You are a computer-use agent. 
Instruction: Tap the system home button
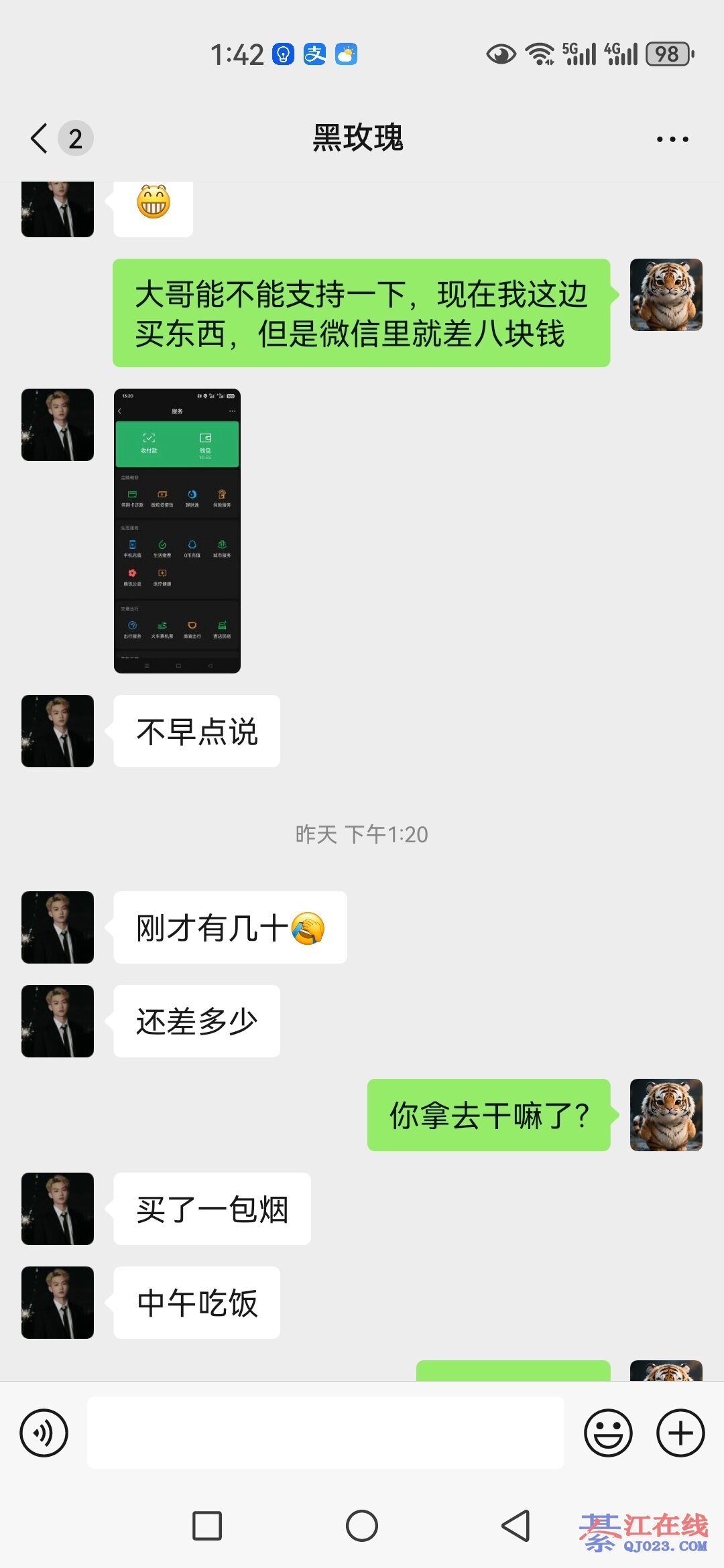pyautogui.click(x=362, y=1526)
